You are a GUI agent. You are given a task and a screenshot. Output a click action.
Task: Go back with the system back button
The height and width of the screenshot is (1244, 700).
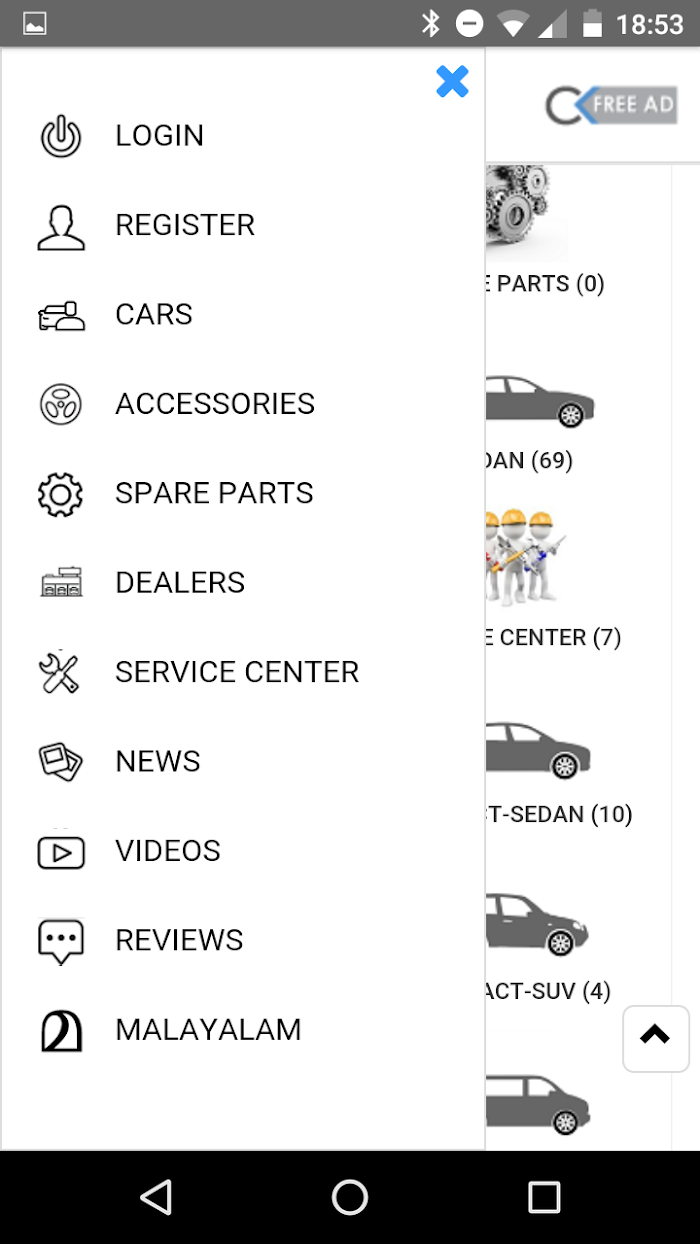coord(156,1197)
